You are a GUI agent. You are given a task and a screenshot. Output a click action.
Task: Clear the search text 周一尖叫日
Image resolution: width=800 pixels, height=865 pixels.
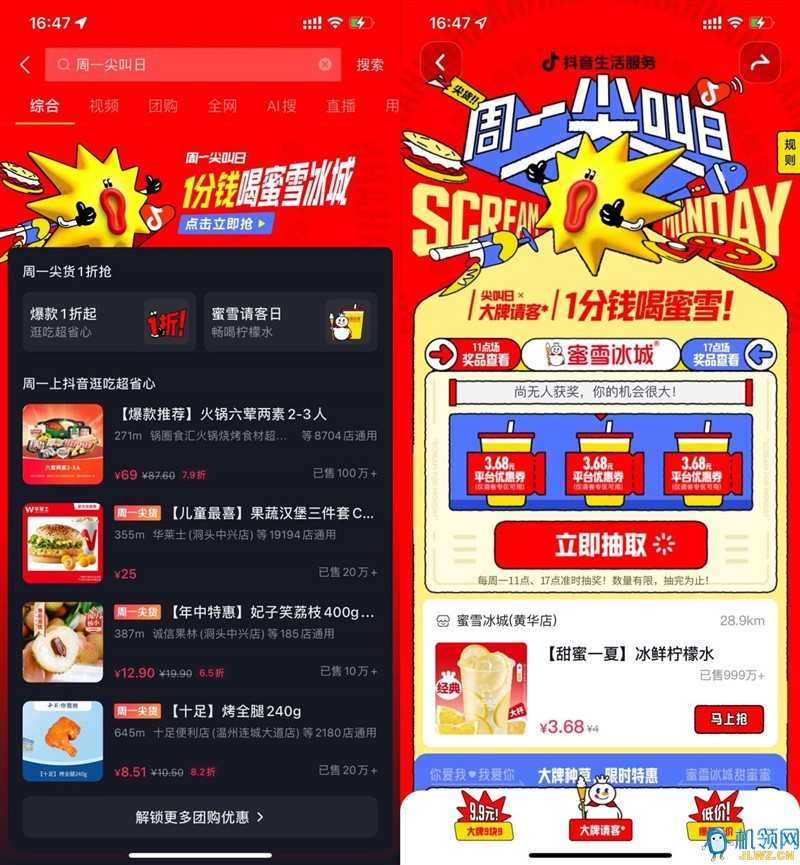[325, 65]
